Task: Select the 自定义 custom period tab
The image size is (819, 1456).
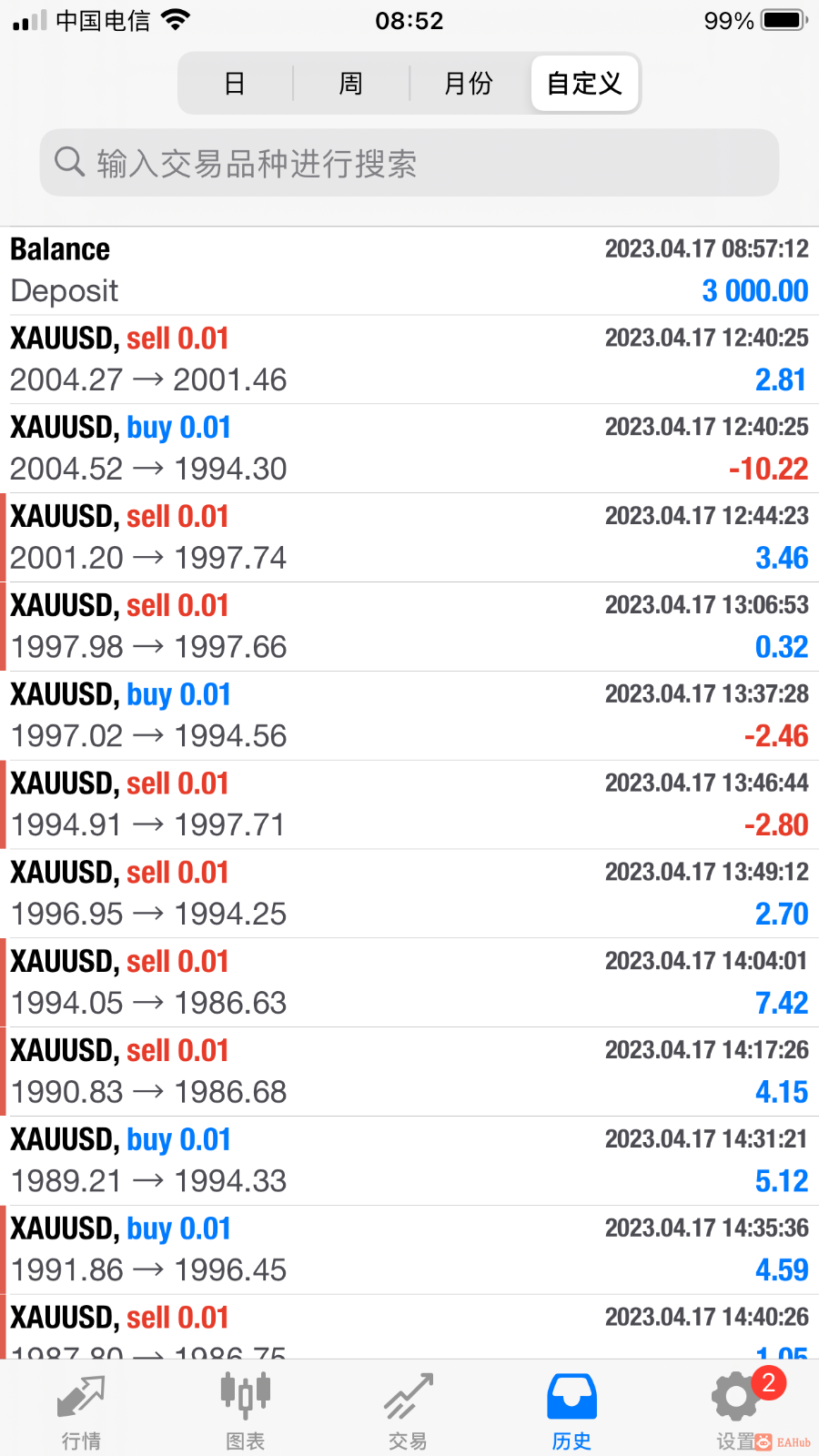Action: coord(584,84)
